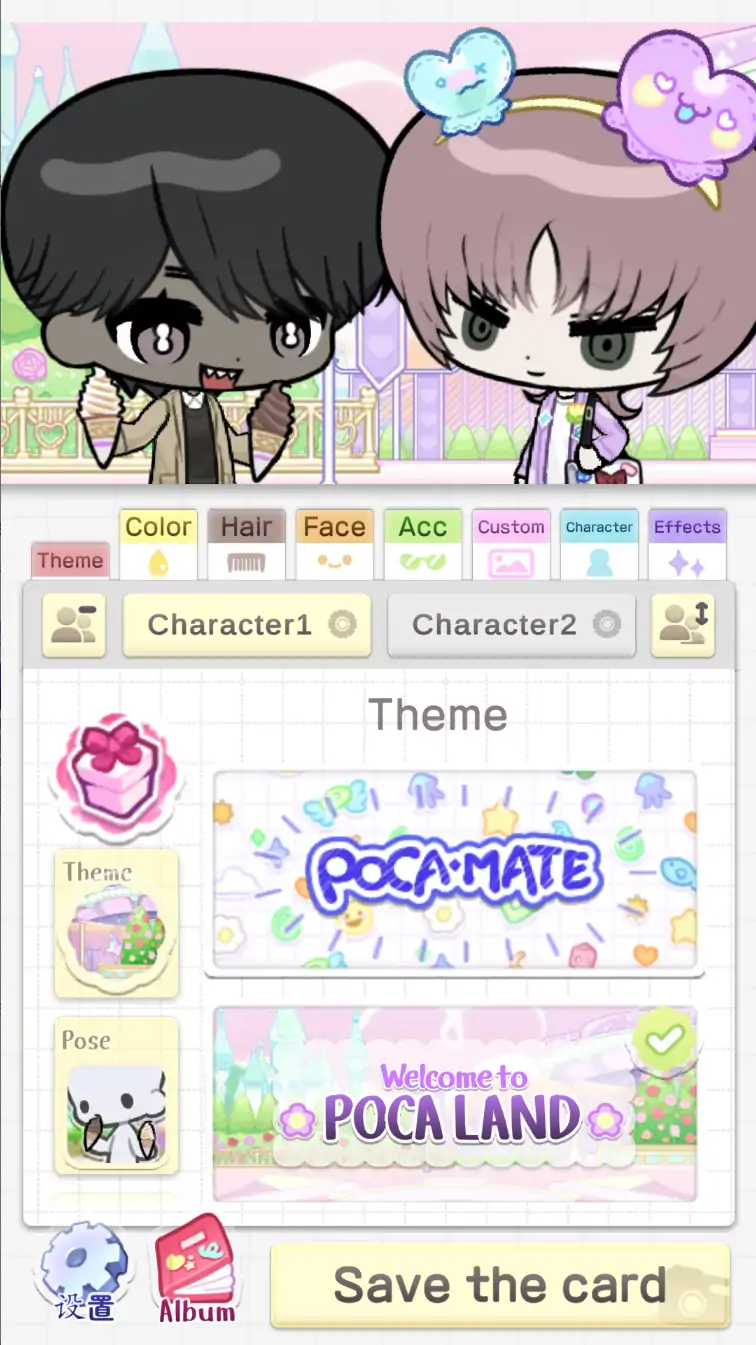Switch to the Face tab
The image size is (756, 1345).
click(334, 544)
